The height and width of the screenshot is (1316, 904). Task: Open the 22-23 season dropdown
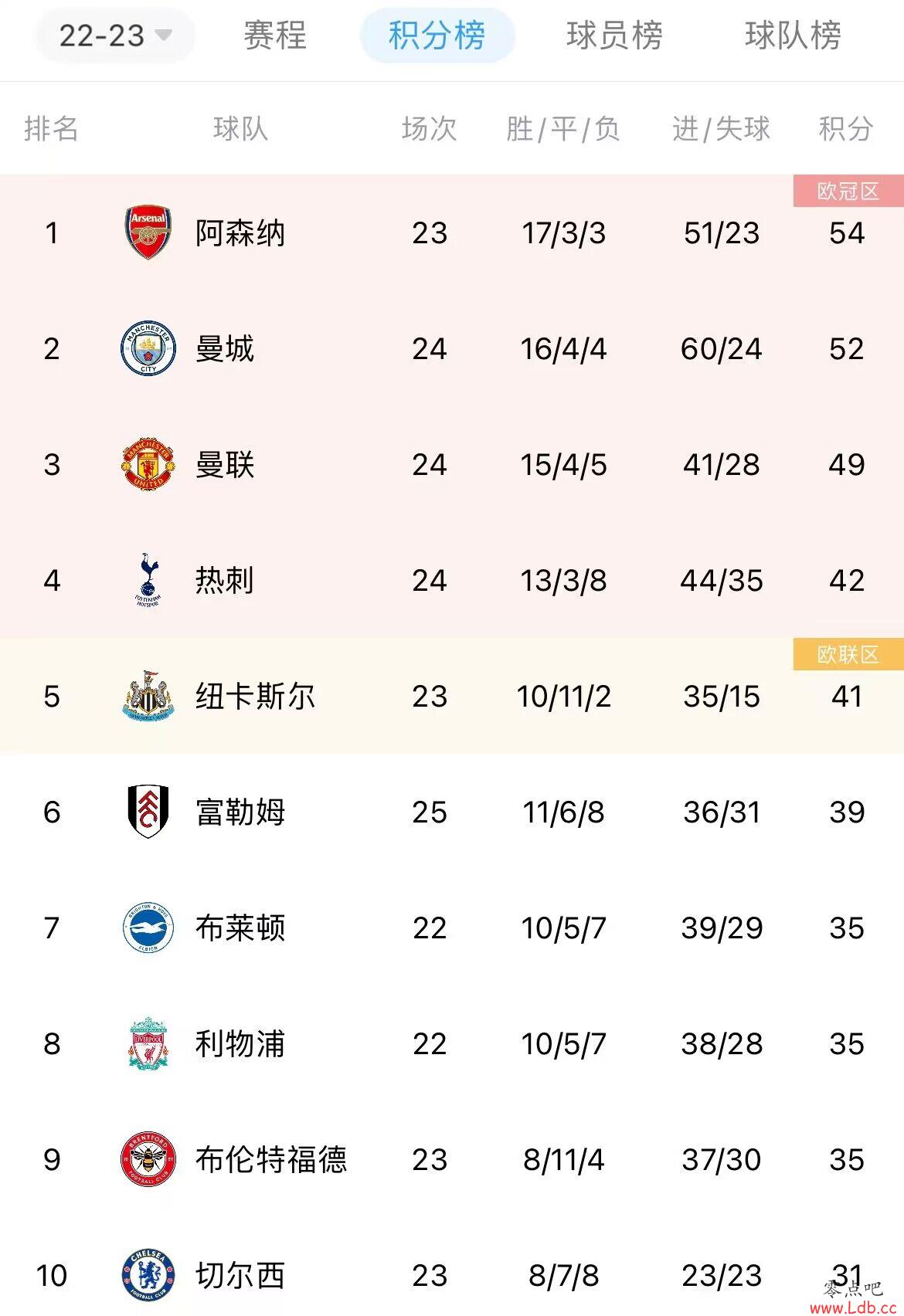[114, 36]
